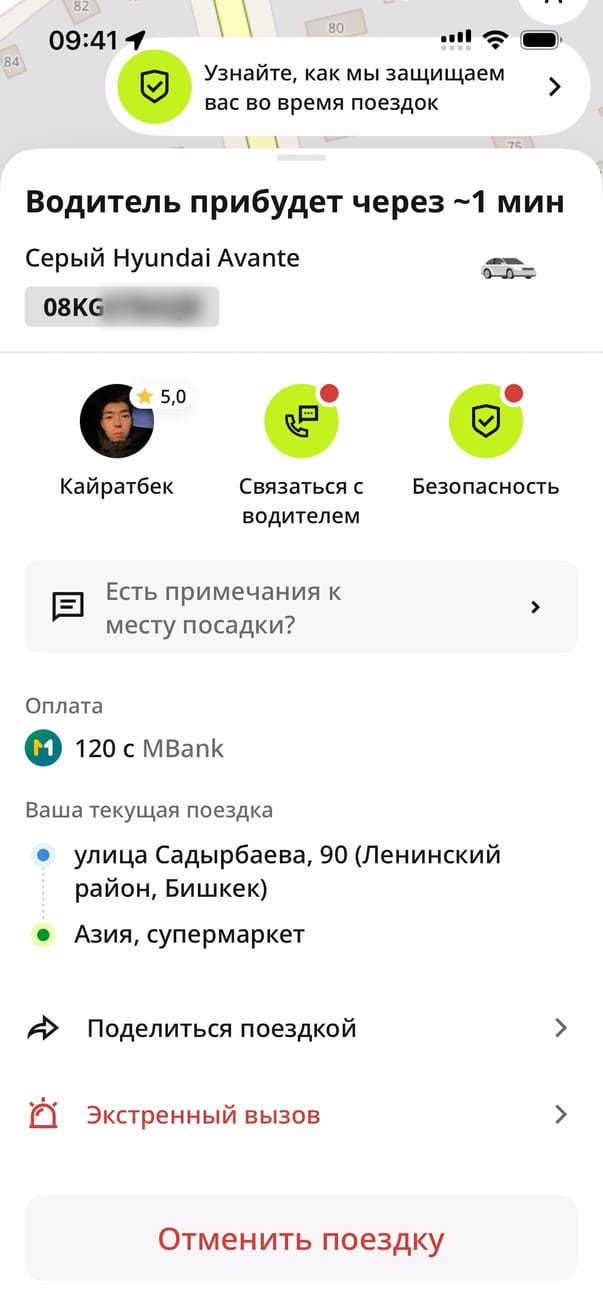
Task: Open the улица Садырбаева, 90 pickup address
Action: [287, 871]
